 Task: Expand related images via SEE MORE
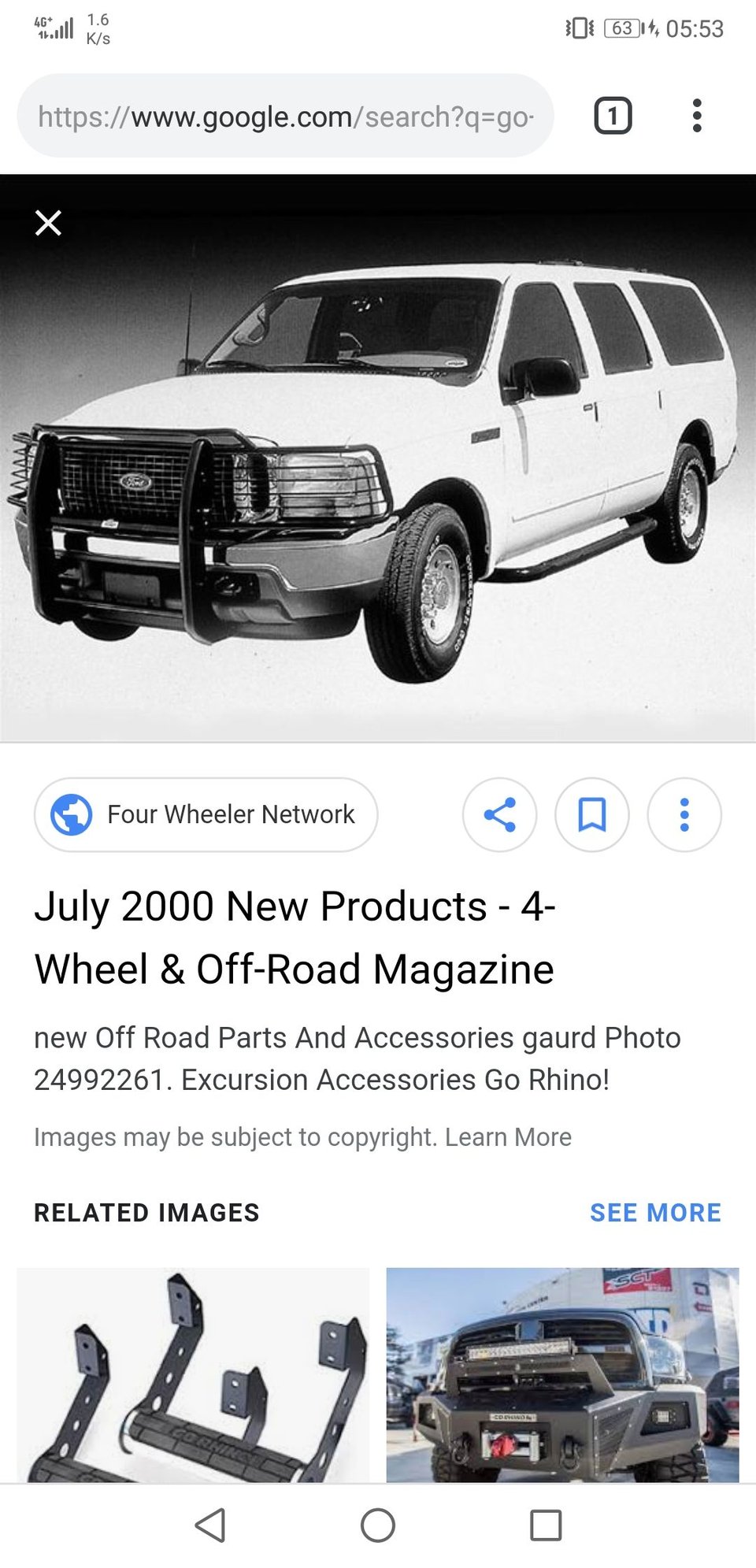pyautogui.click(x=655, y=1212)
